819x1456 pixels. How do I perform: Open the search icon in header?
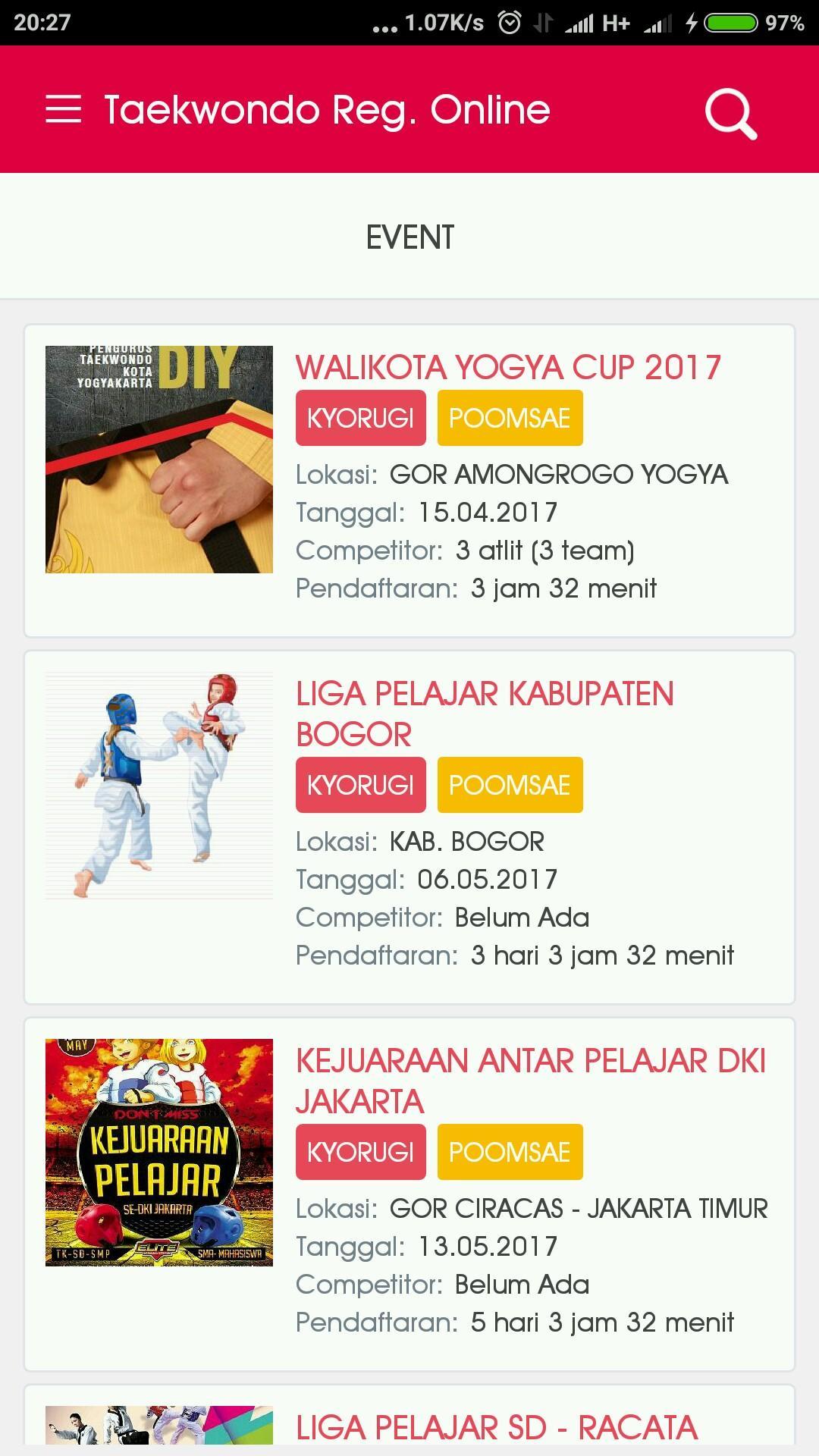tap(730, 114)
